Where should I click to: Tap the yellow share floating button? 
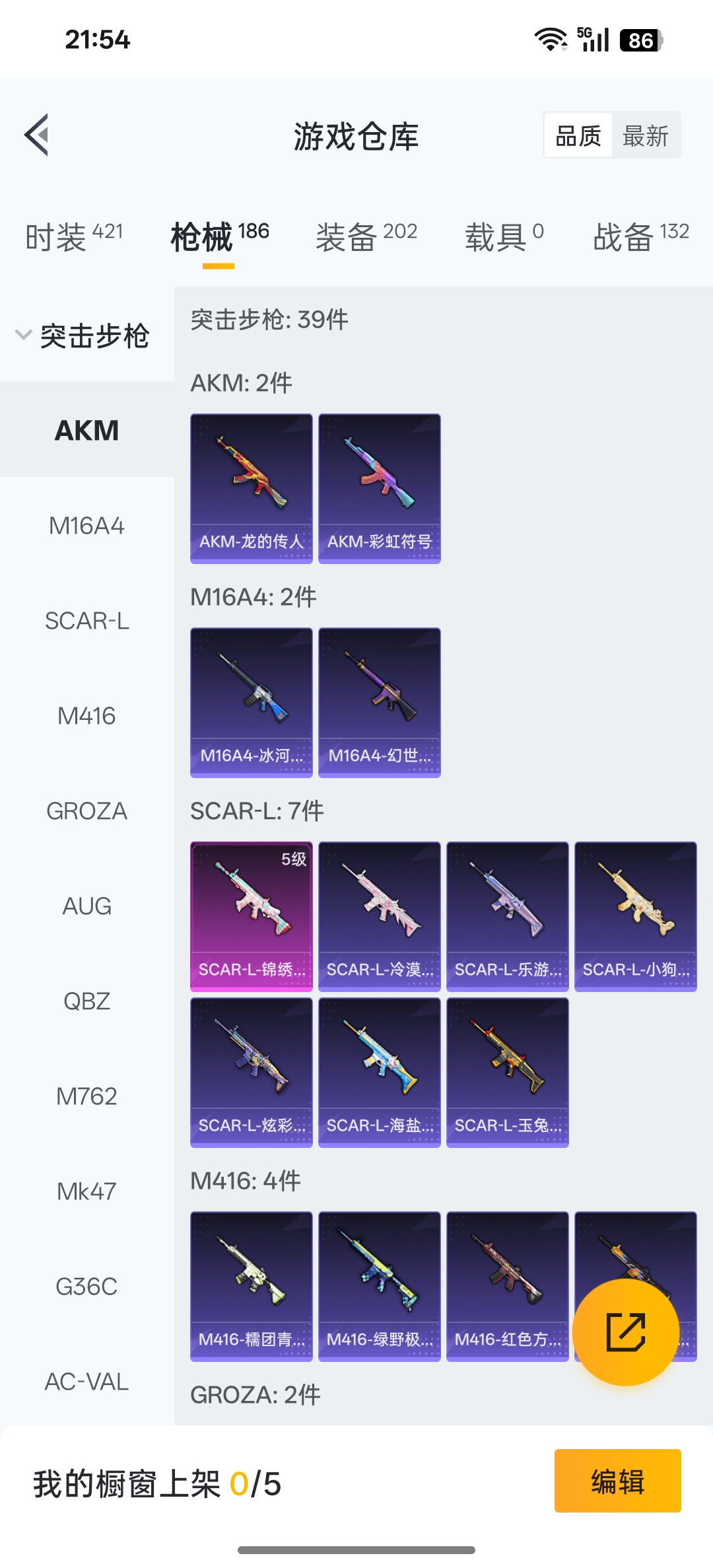tap(625, 1332)
